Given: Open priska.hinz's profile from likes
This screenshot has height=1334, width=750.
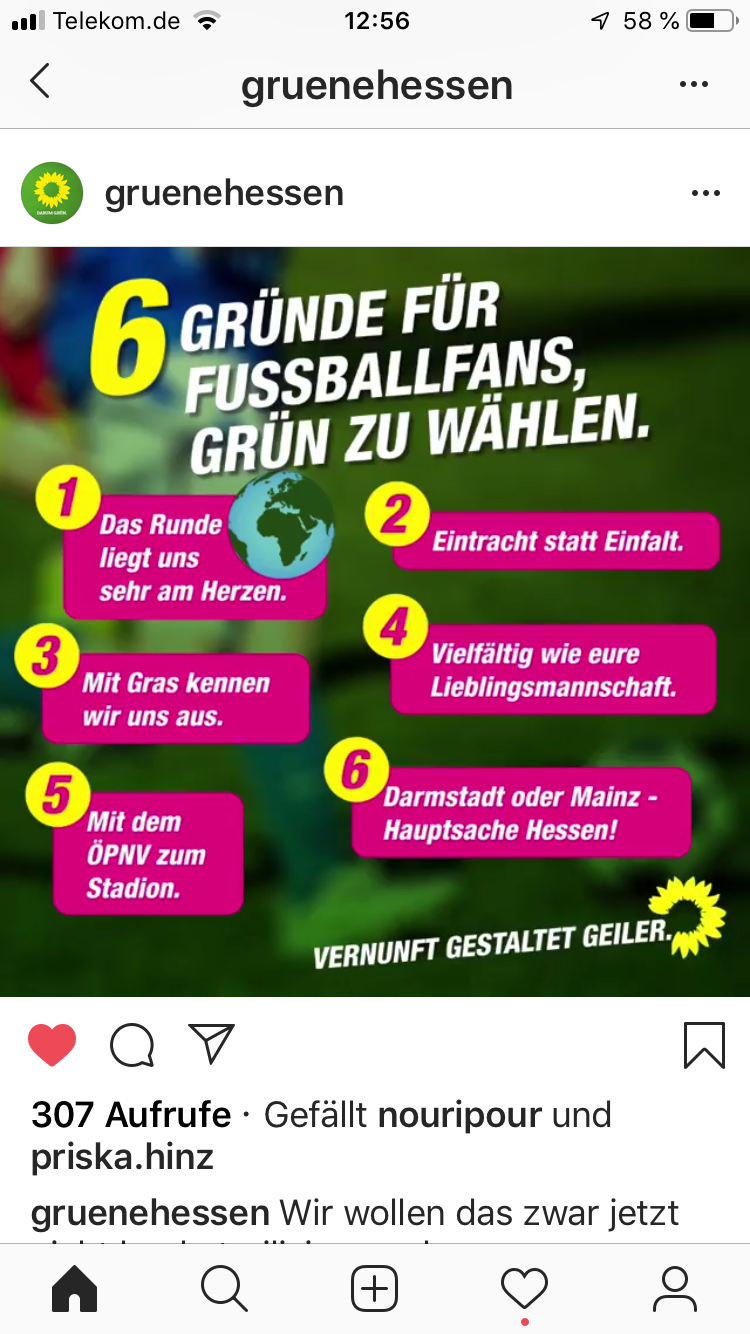Looking at the screenshot, I should pyautogui.click(x=122, y=1157).
